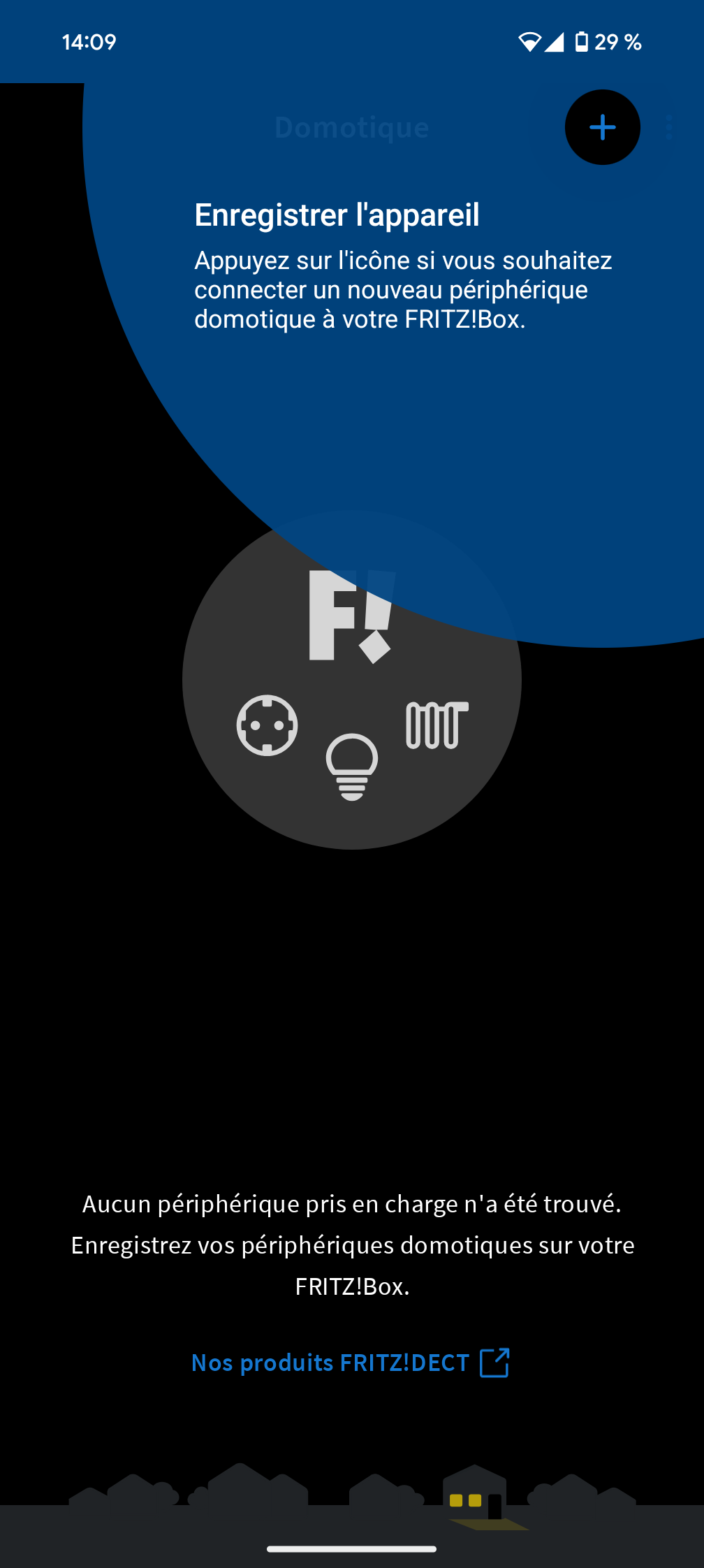Image resolution: width=704 pixels, height=1568 pixels.
Task: Open the Nos produits FRITZ!DECT link
Action: (x=350, y=1363)
